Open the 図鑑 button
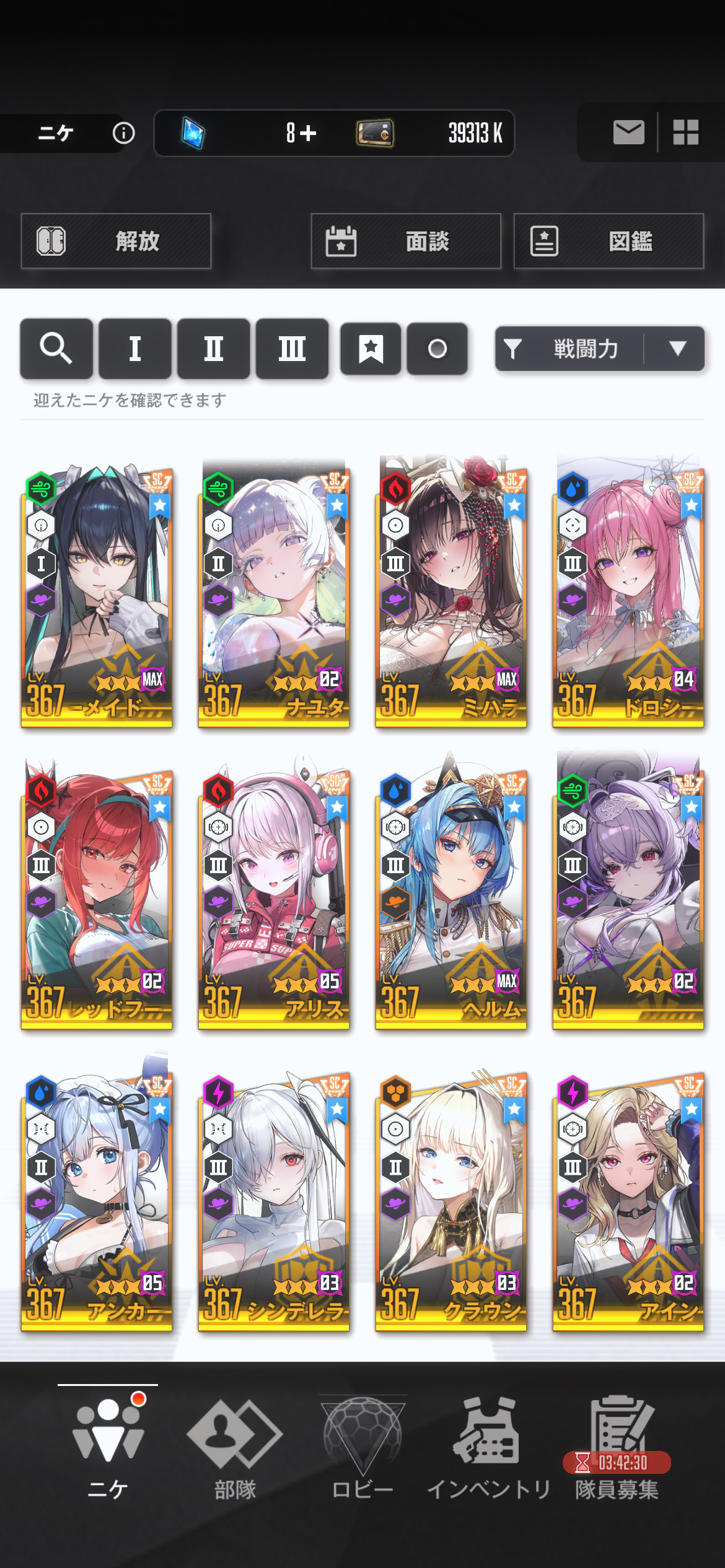 pos(609,241)
